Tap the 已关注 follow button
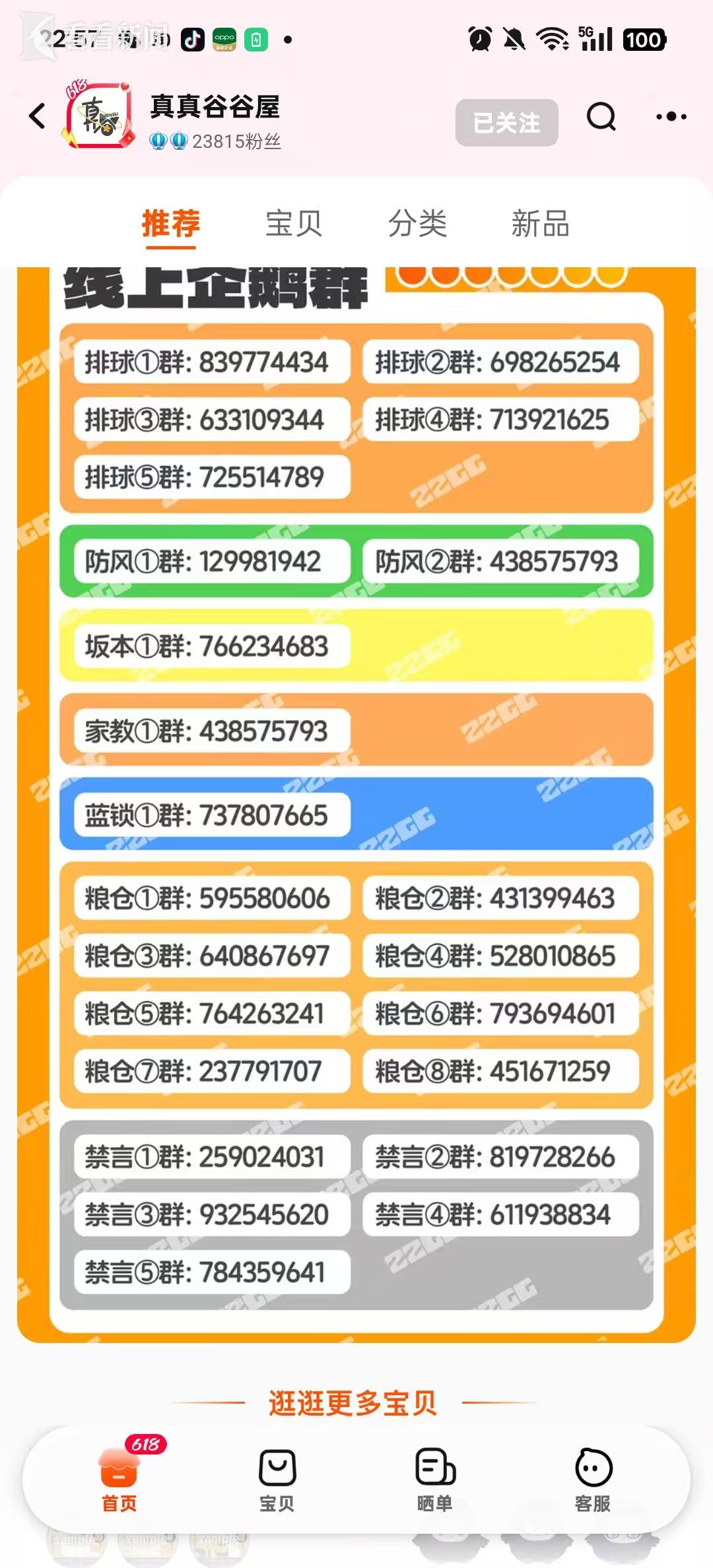The image size is (713, 1568). tap(506, 123)
